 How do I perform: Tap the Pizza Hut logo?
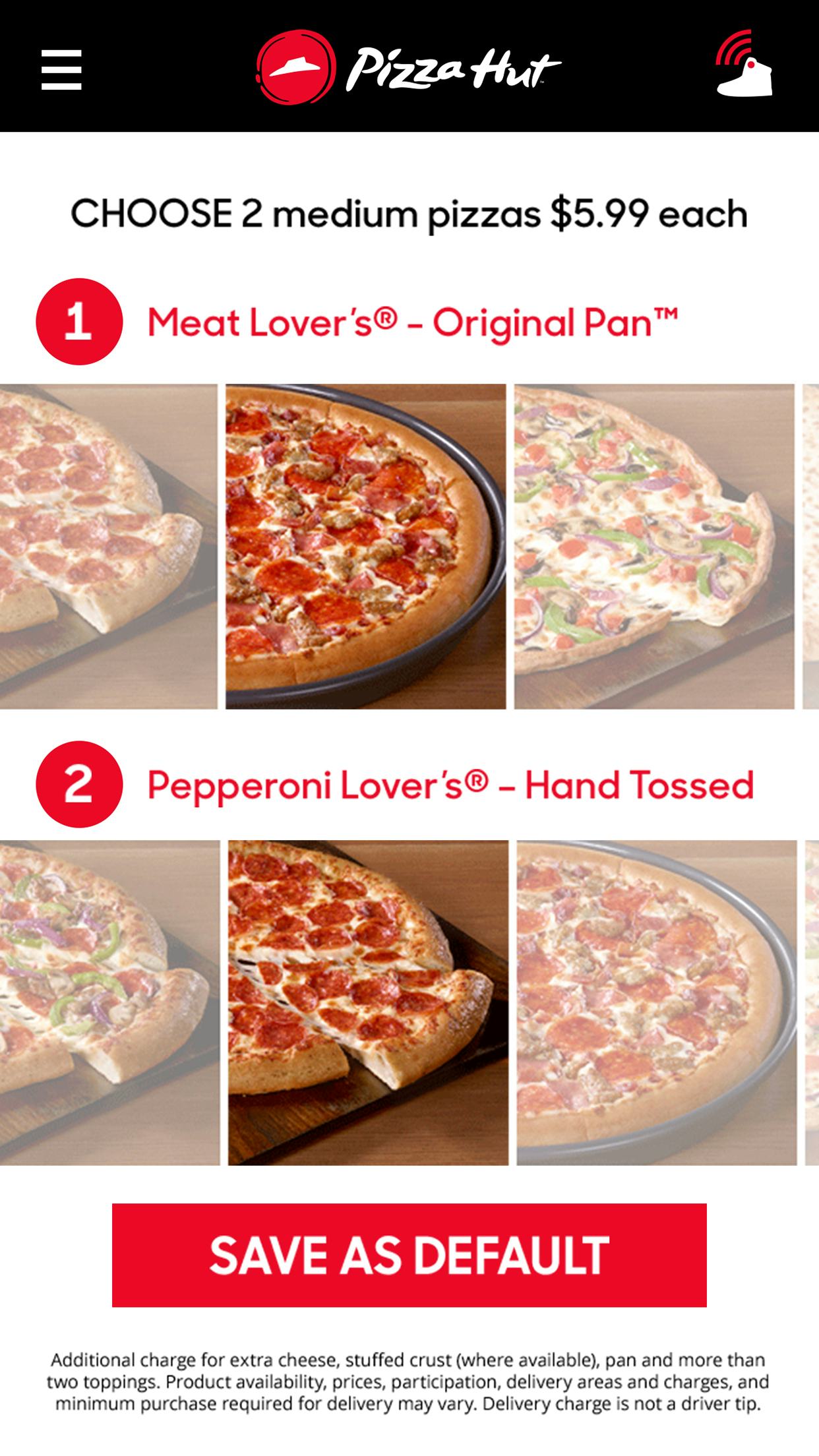[x=408, y=68]
